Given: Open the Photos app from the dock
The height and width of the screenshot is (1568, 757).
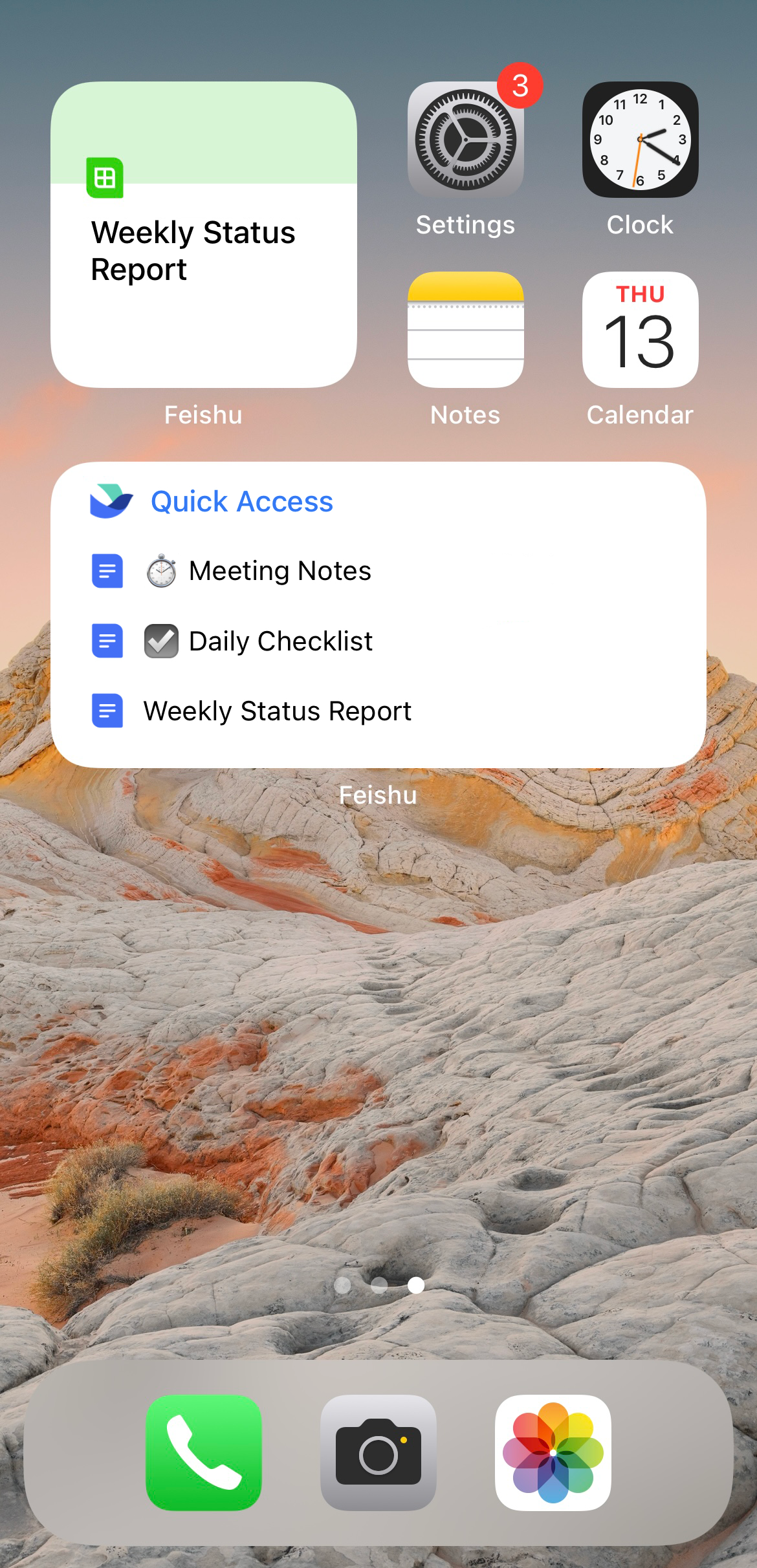Looking at the screenshot, I should click(553, 1452).
